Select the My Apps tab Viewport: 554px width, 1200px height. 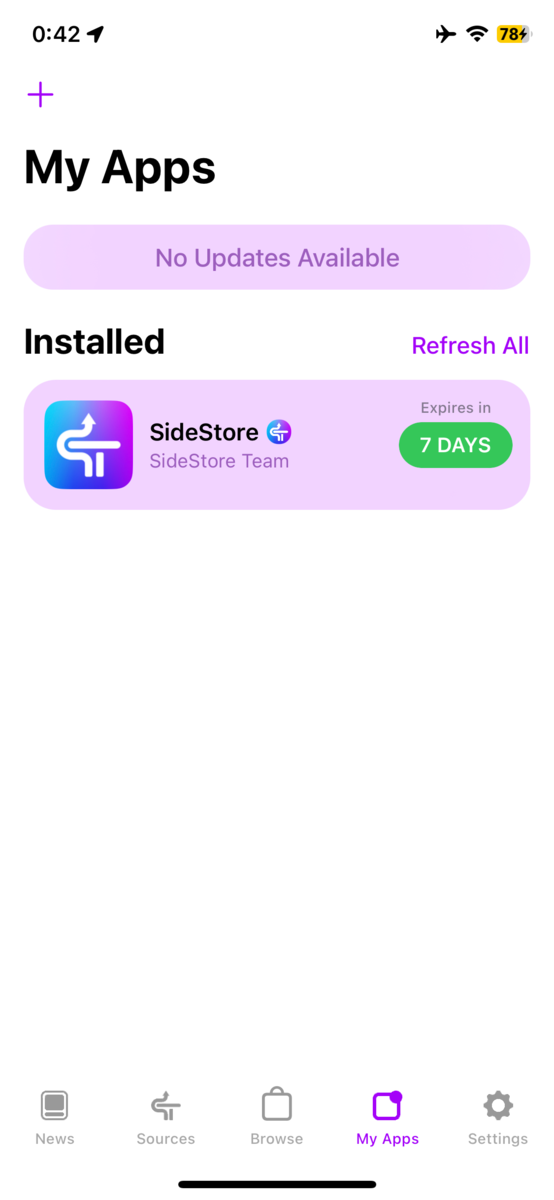[388, 1118]
